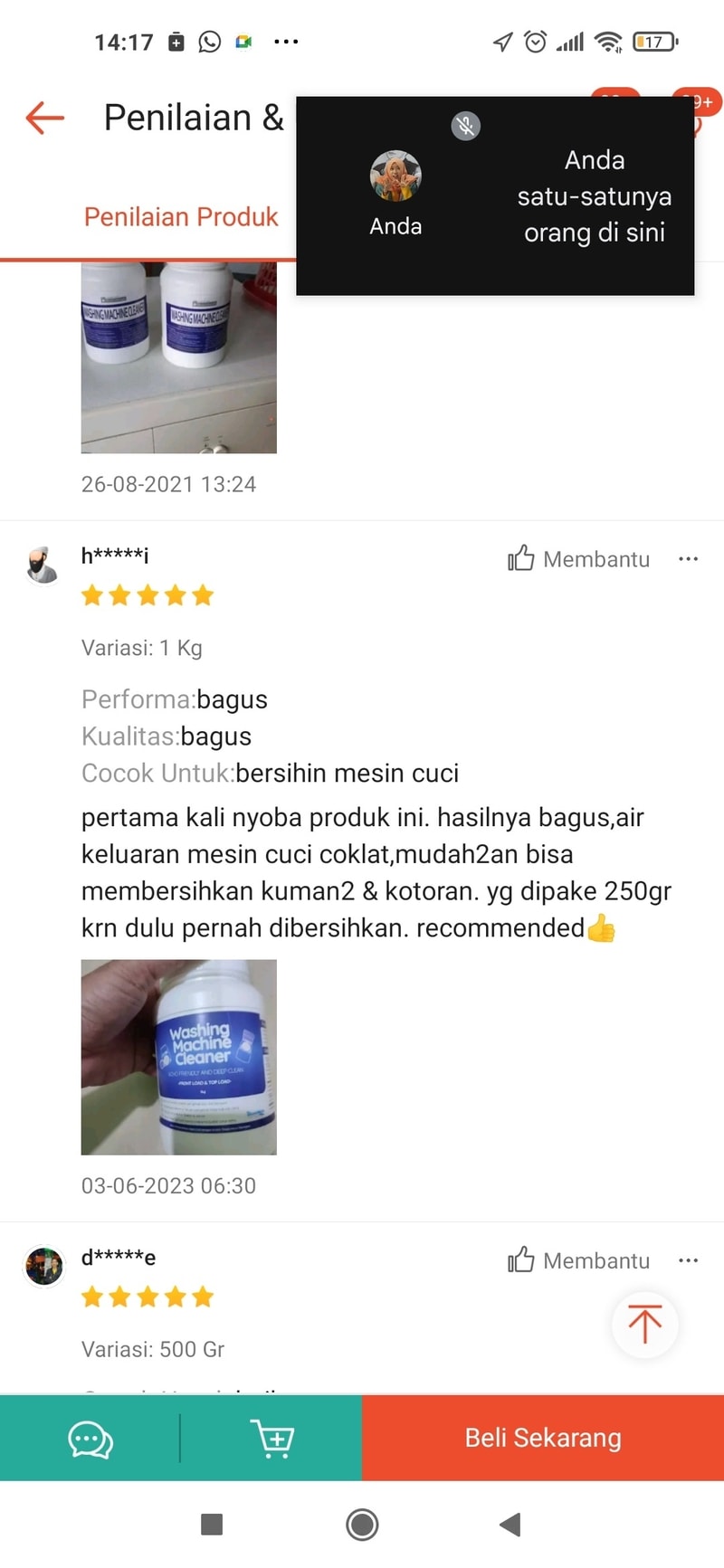The width and height of the screenshot is (724, 1568).
Task: Tap the back arrow to exit reviews
Action: tap(43, 118)
